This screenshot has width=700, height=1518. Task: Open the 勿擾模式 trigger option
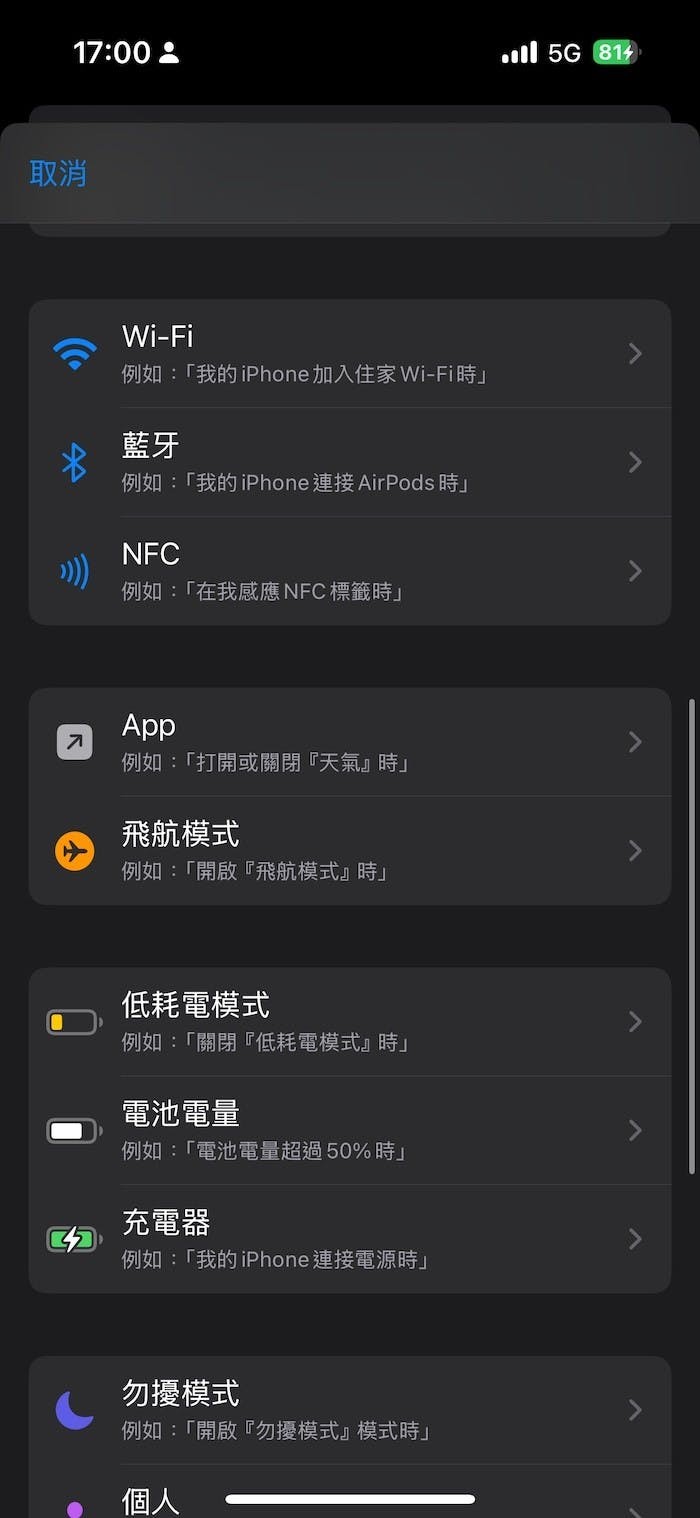pos(350,1410)
